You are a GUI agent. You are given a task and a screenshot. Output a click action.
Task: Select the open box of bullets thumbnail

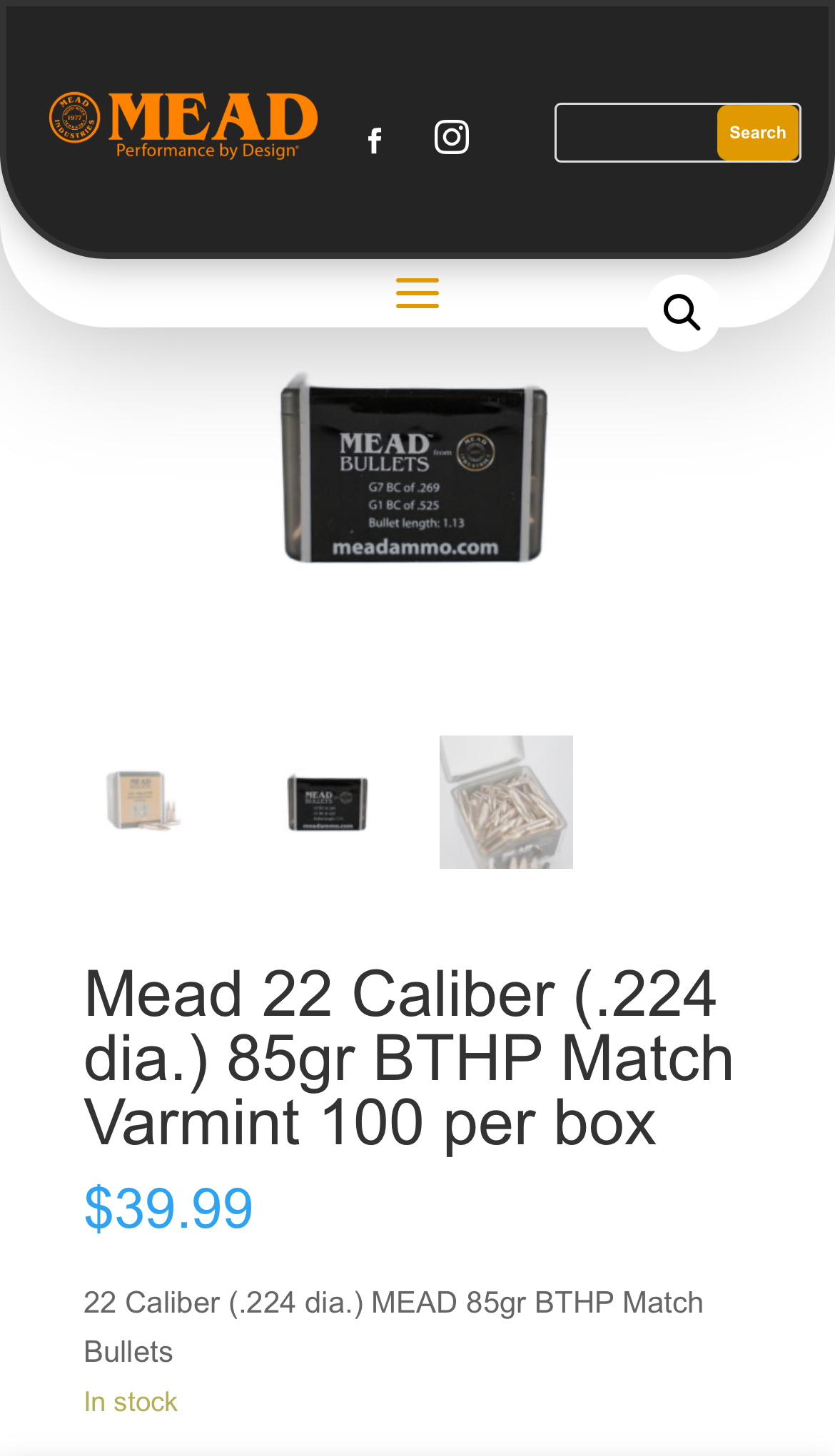pos(506,802)
